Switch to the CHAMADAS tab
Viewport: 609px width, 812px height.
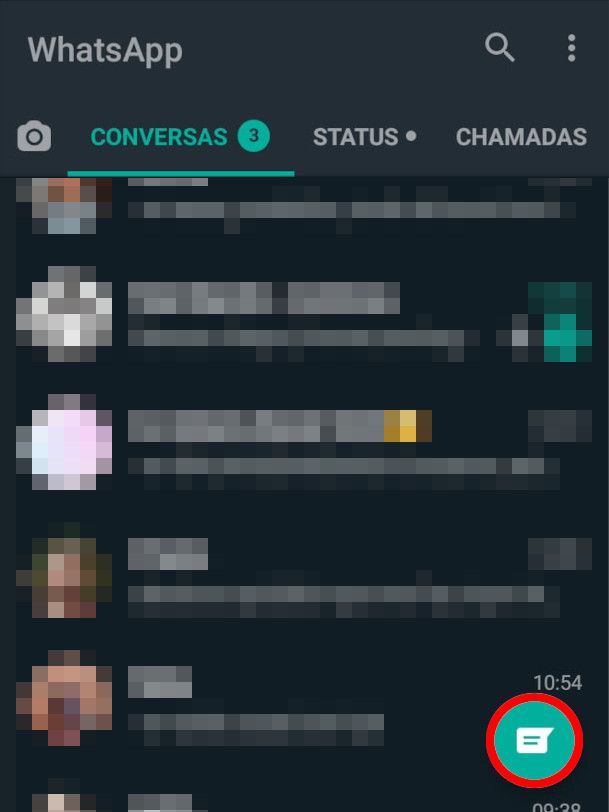coord(521,137)
